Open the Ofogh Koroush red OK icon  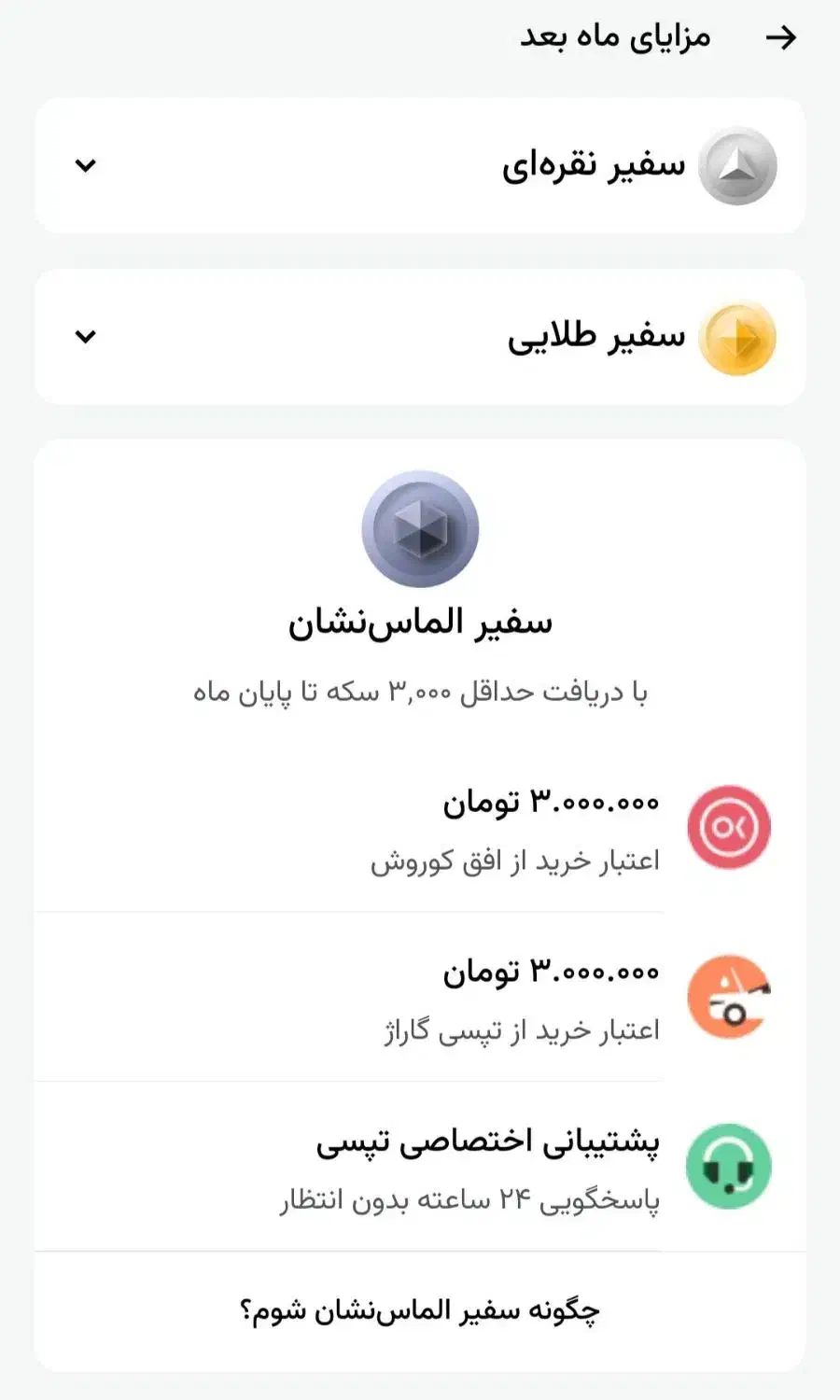click(x=729, y=826)
